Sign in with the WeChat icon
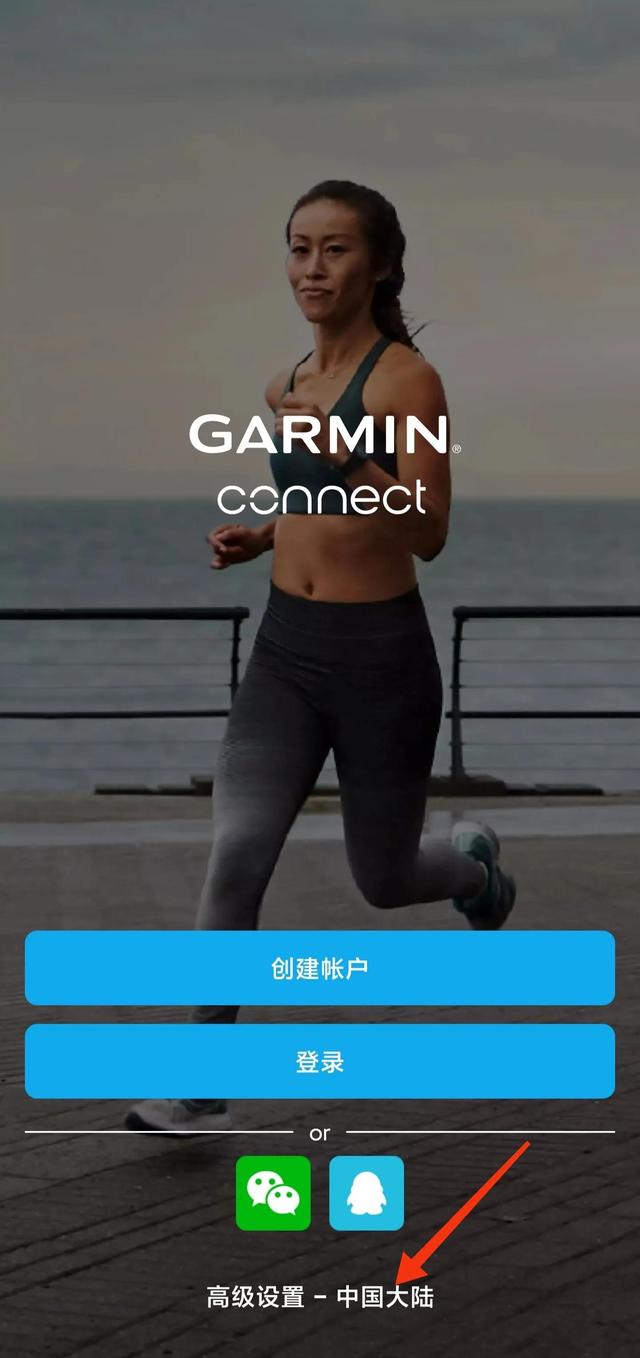Image resolution: width=640 pixels, height=1358 pixels. point(273,1193)
